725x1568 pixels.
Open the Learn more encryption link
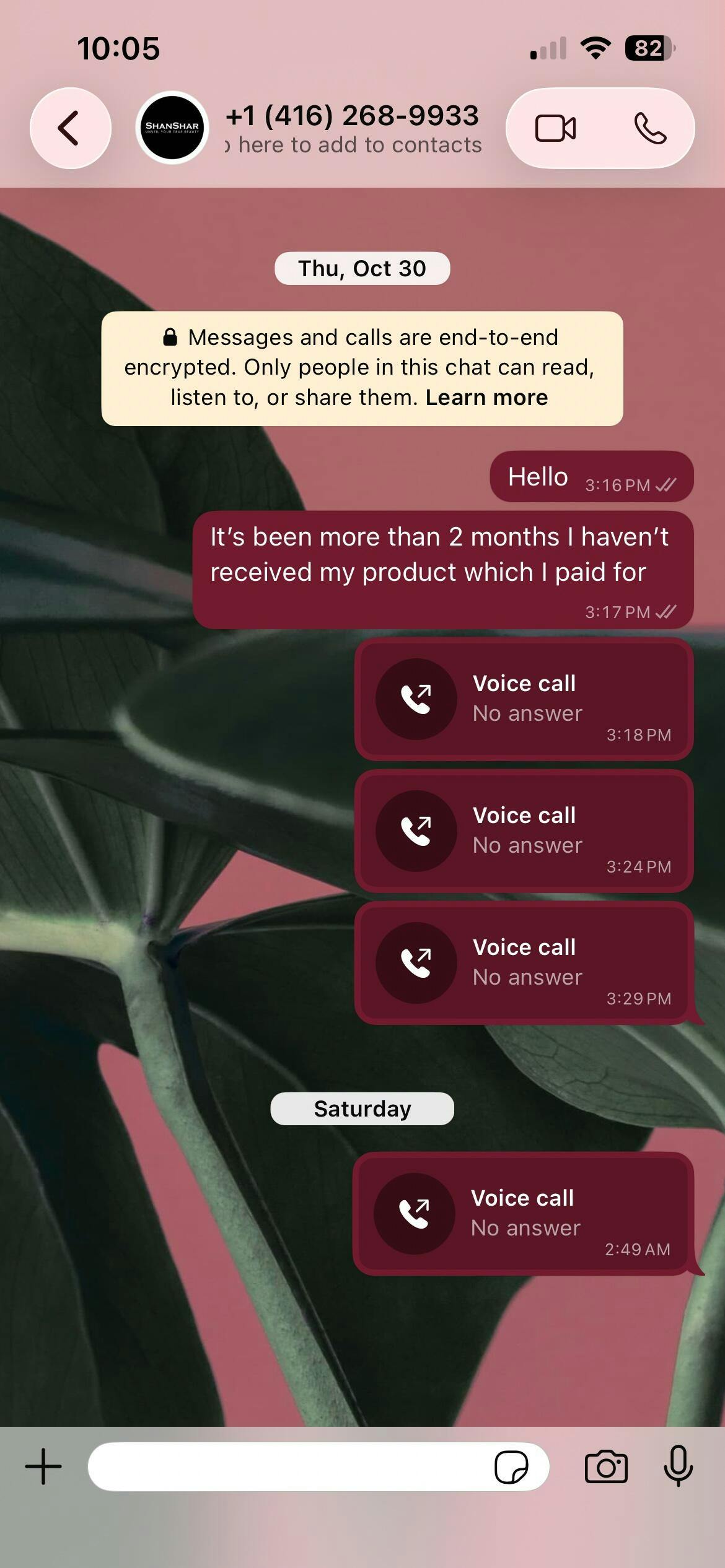(486, 398)
